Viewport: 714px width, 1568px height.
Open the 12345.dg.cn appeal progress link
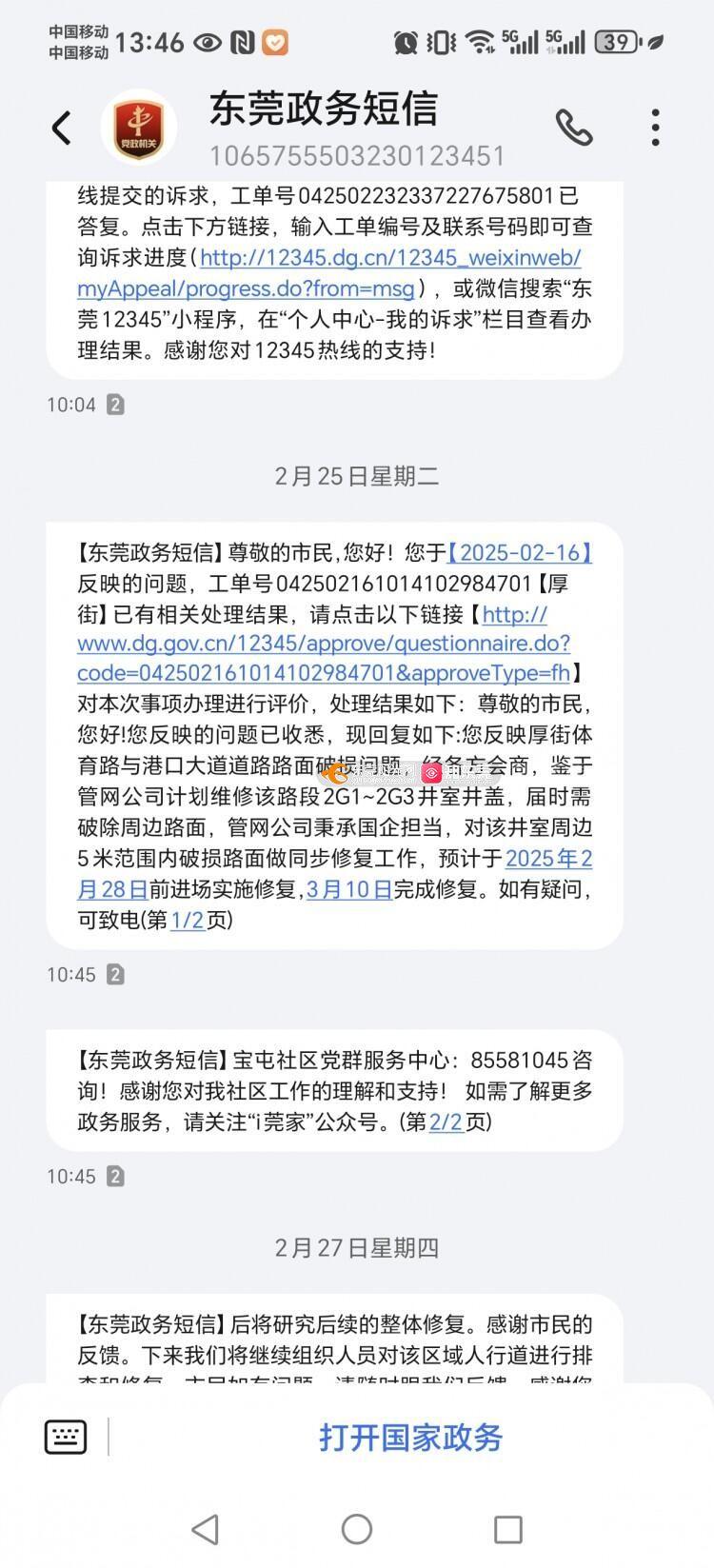pyautogui.click(x=328, y=273)
